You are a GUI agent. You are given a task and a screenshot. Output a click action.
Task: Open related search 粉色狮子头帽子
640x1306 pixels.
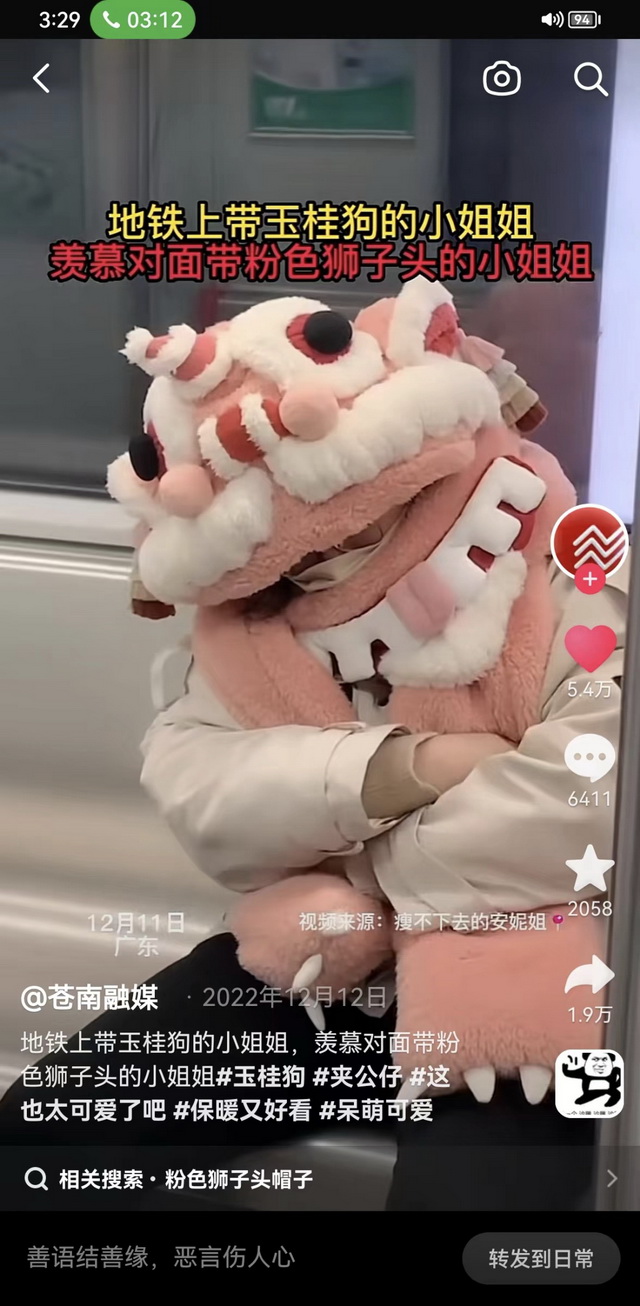tap(185, 1179)
